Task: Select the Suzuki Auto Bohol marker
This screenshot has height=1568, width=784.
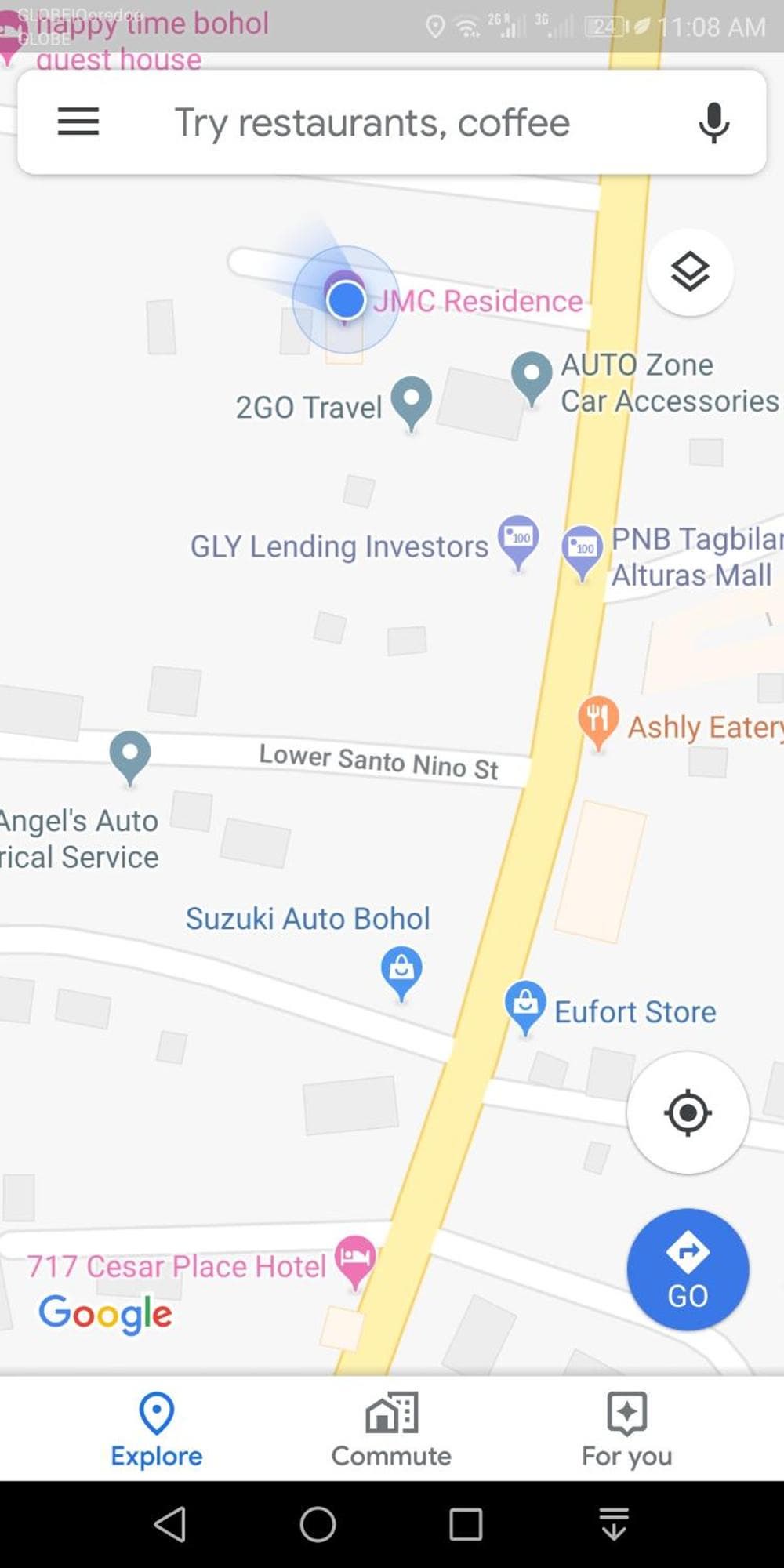Action: tap(401, 972)
